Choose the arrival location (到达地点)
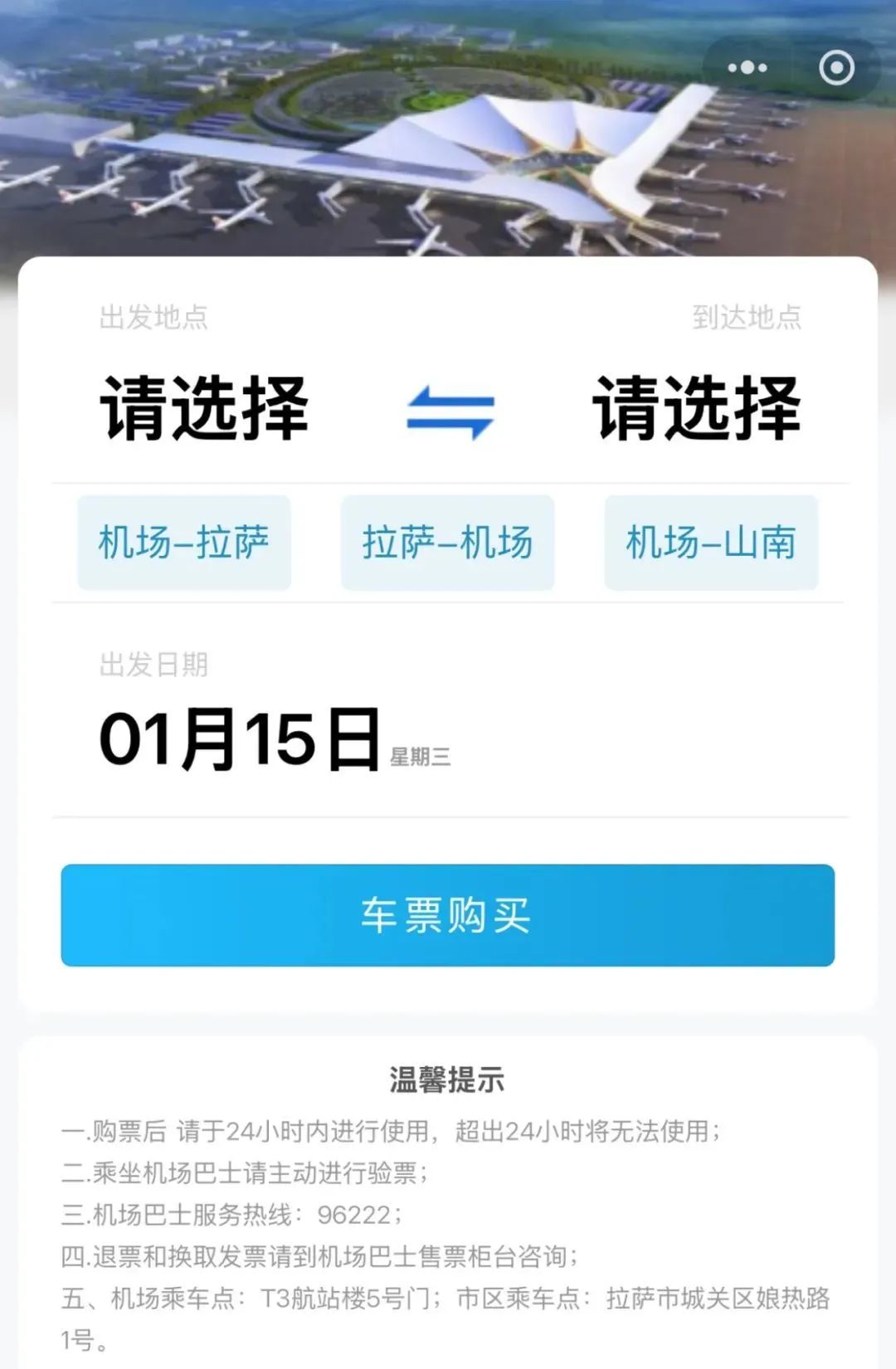The width and height of the screenshot is (896, 1369). [x=697, y=407]
